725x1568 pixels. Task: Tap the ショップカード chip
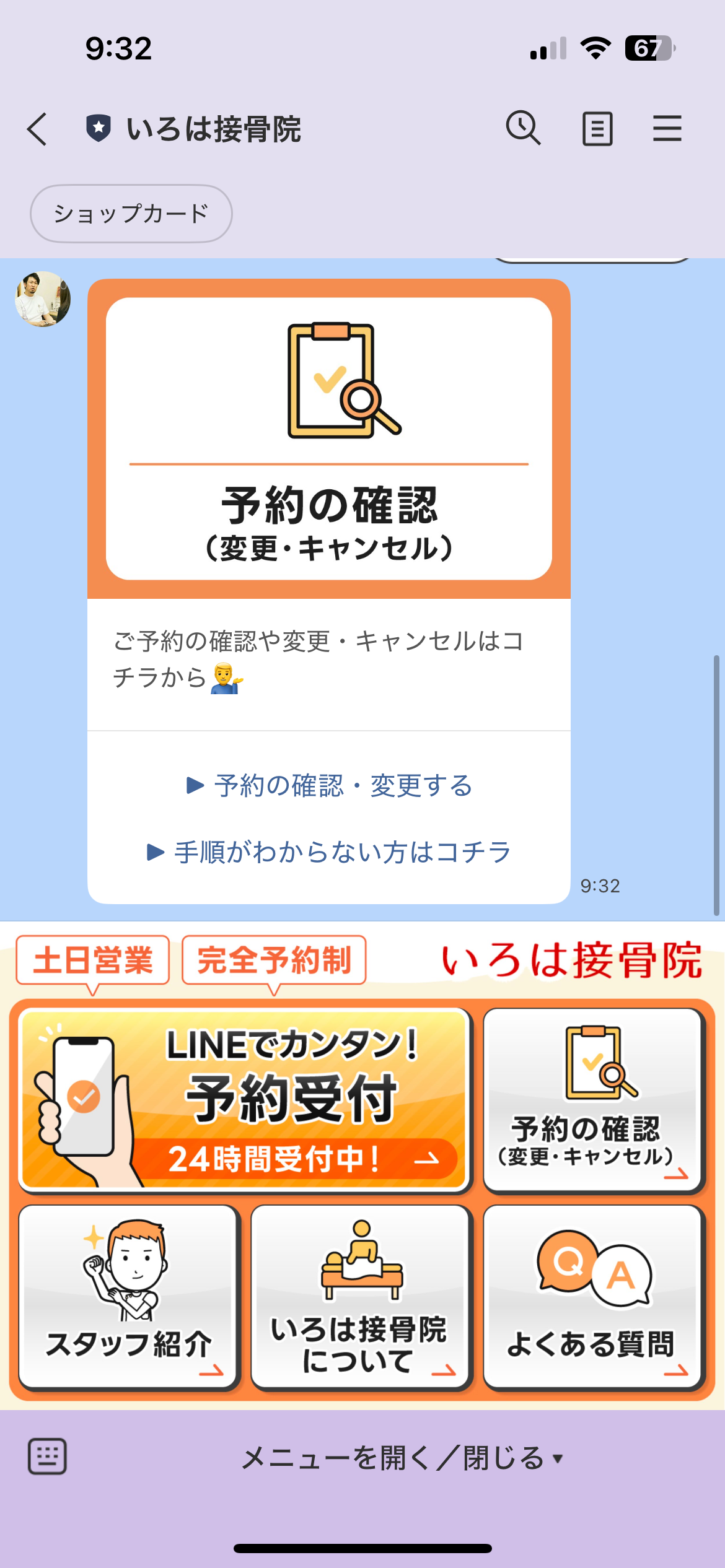pyautogui.click(x=131, y=214)
